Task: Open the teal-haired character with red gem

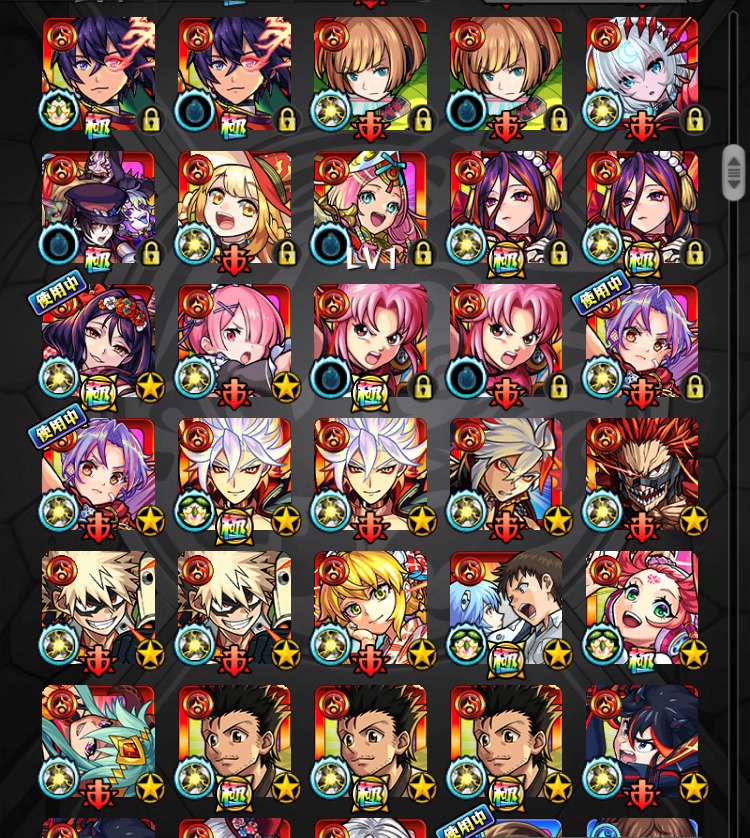Action: [98, 742]
